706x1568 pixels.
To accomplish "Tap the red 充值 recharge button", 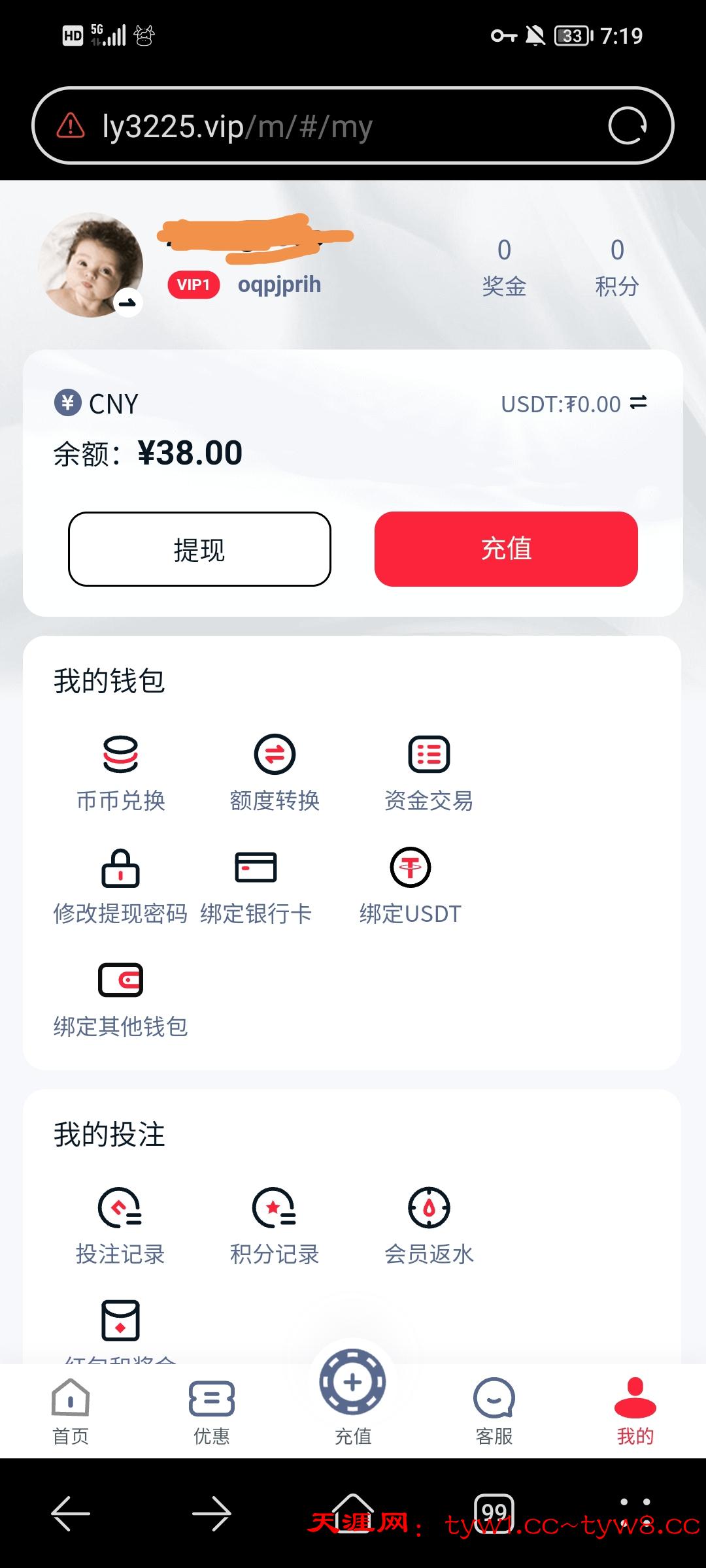I will 506,549.
